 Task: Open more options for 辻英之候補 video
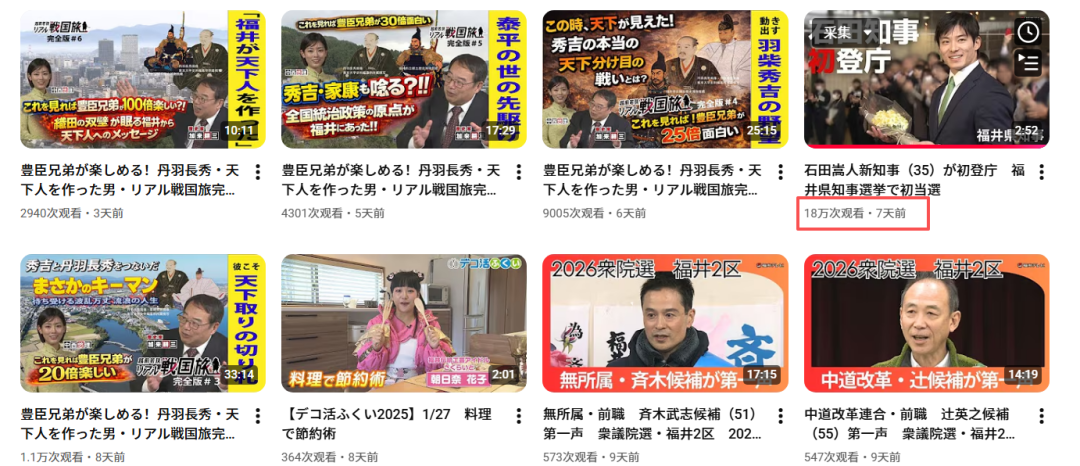click(1041, 415)
